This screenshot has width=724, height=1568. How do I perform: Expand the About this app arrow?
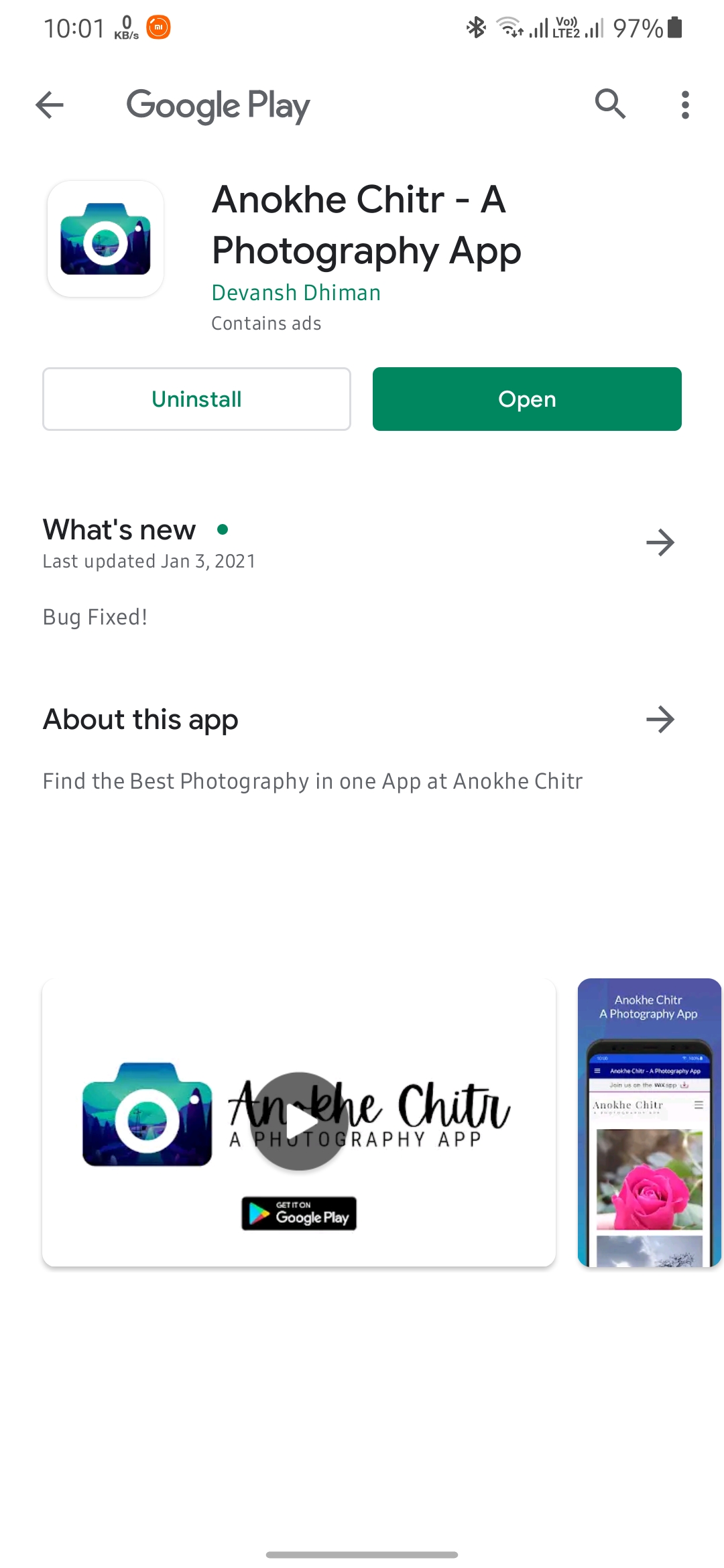tap(660, 719)
